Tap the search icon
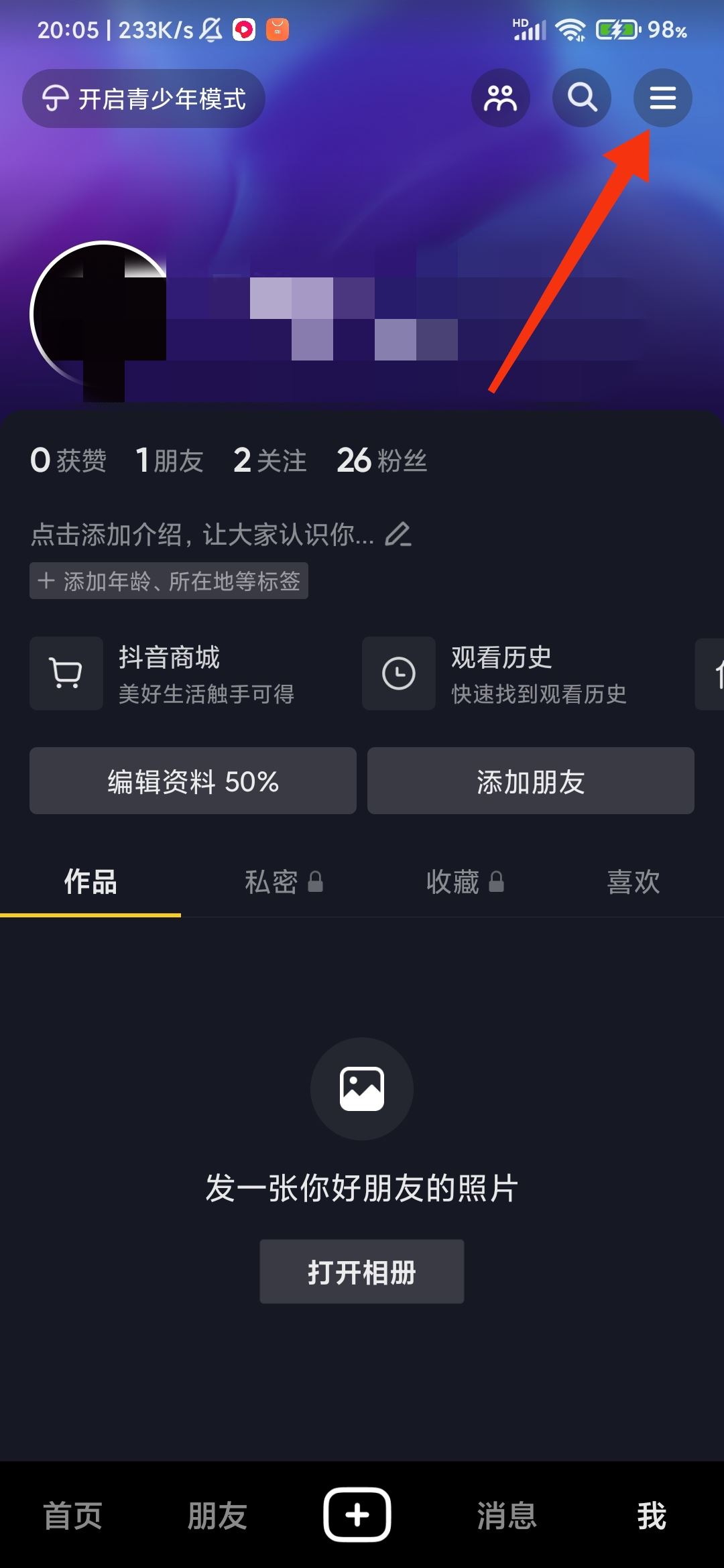724x1568 pixels. click(581, 98)
